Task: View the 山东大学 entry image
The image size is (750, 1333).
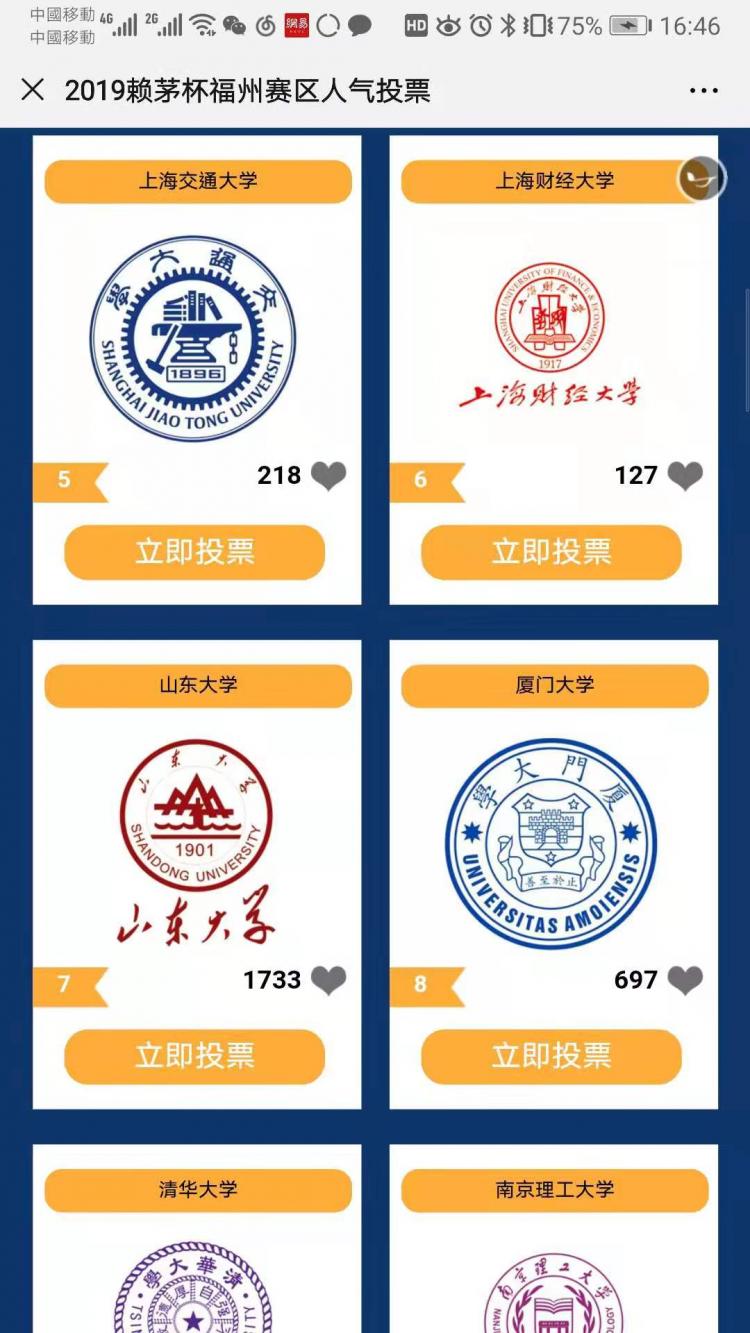Action: (x=196, y=842)
